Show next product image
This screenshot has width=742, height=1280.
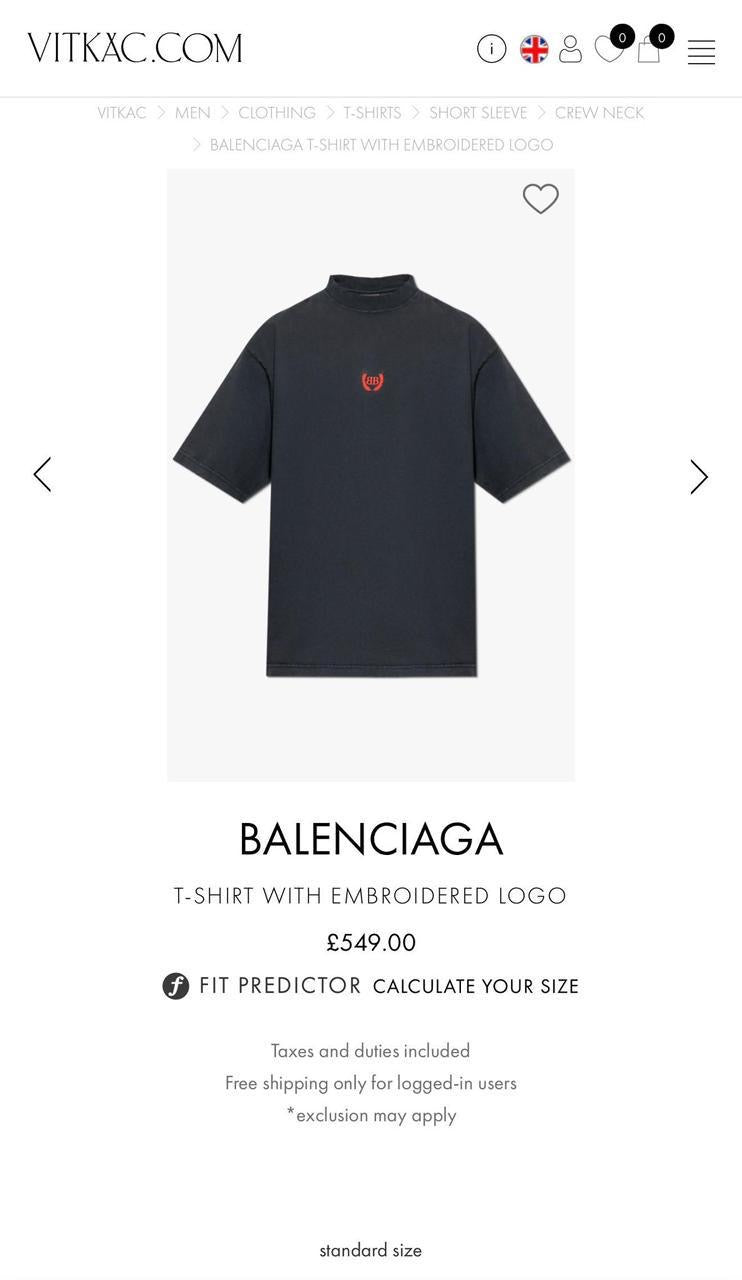tap(698, 477)
